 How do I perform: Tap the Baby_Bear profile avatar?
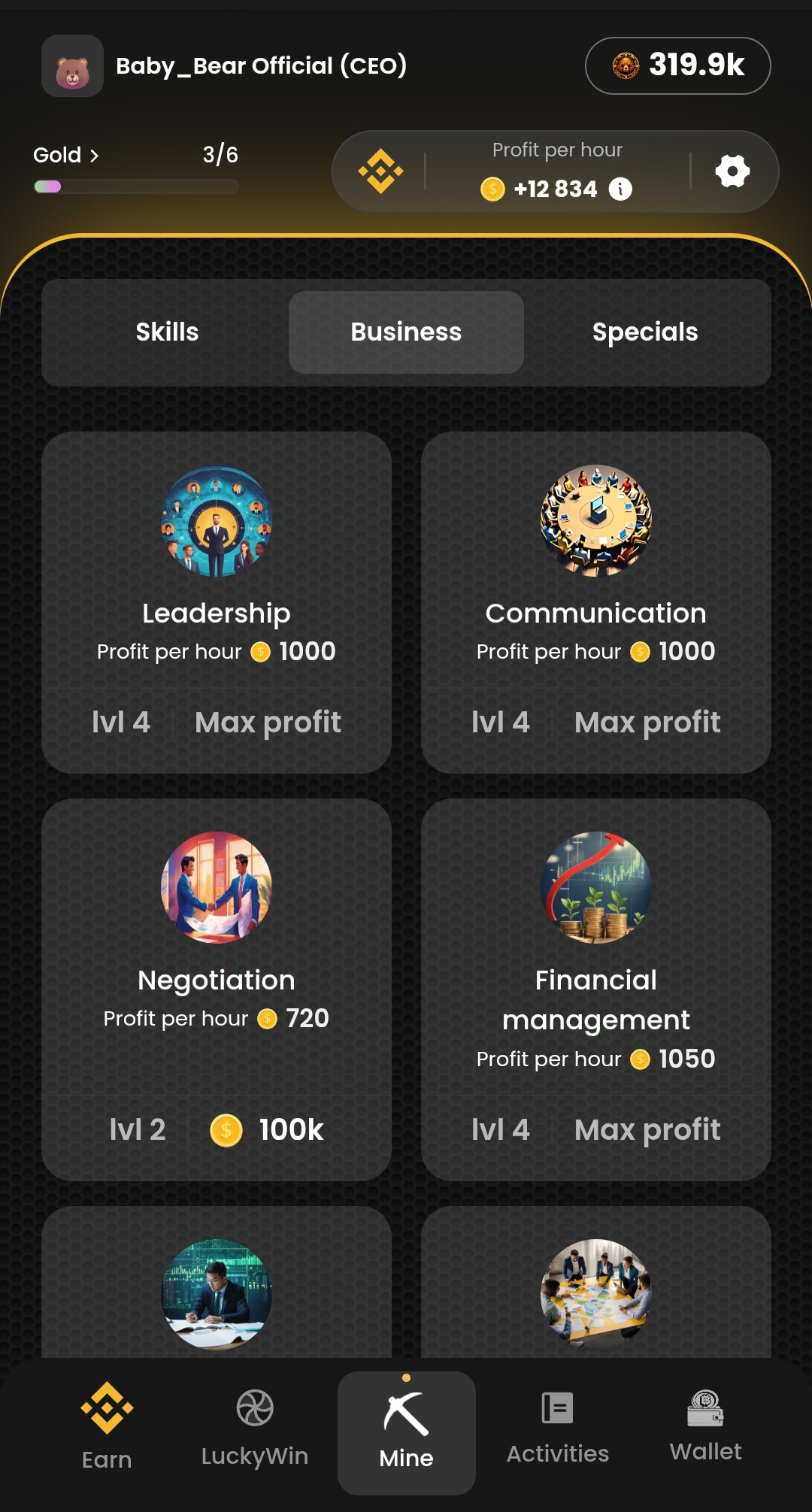73,65
